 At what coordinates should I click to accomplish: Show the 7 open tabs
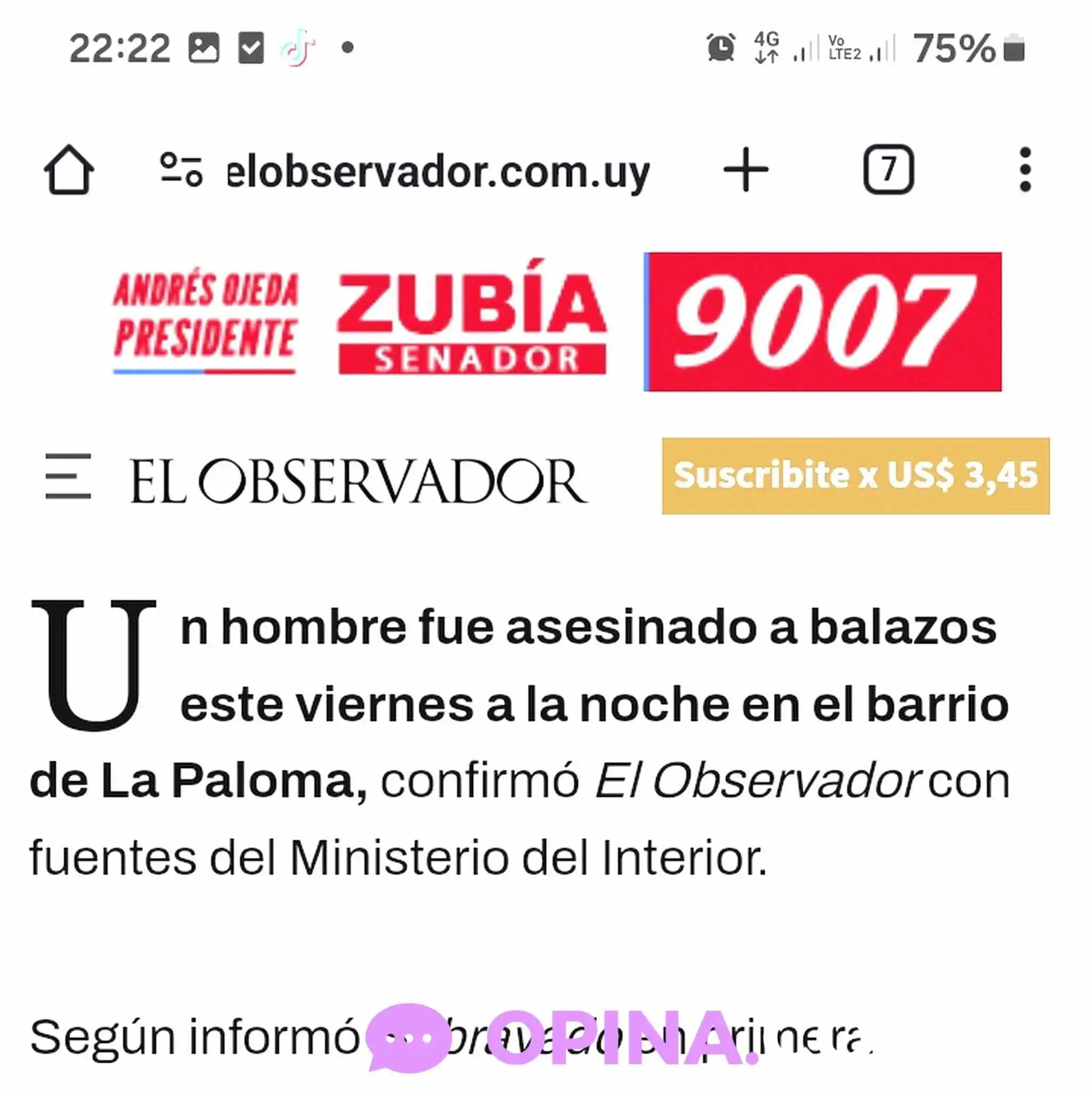tap(888, 170)
